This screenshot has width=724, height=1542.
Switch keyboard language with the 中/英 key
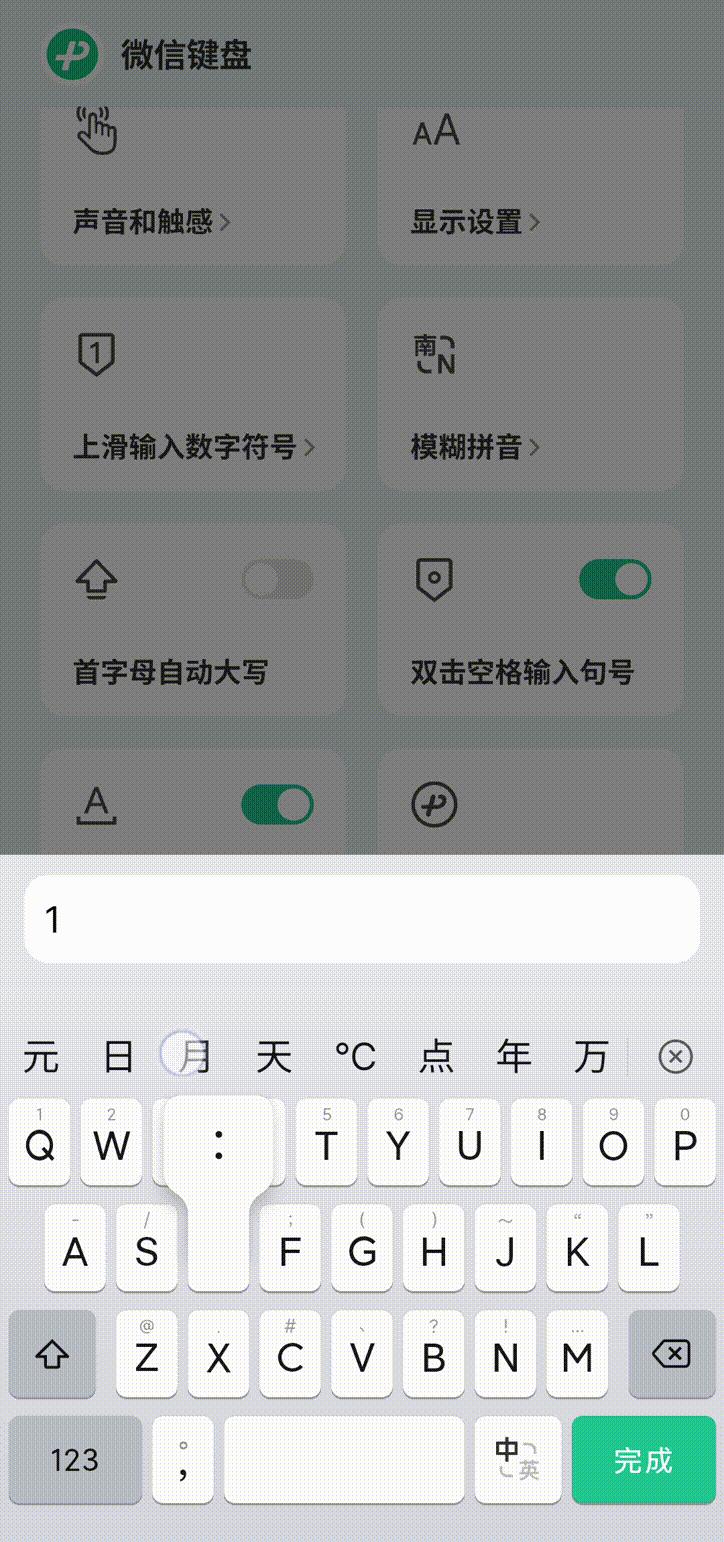click(517, 1460)
